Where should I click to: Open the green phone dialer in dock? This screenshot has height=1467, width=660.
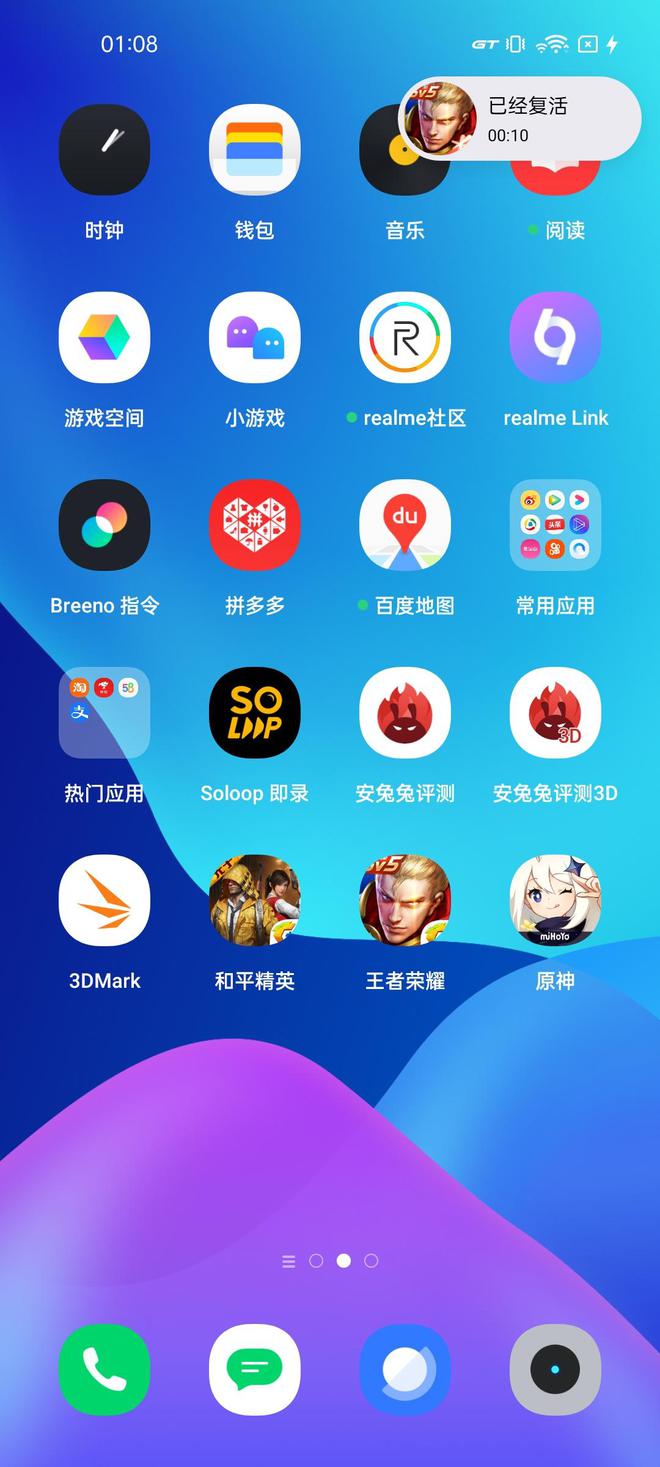click(104, 1370)
